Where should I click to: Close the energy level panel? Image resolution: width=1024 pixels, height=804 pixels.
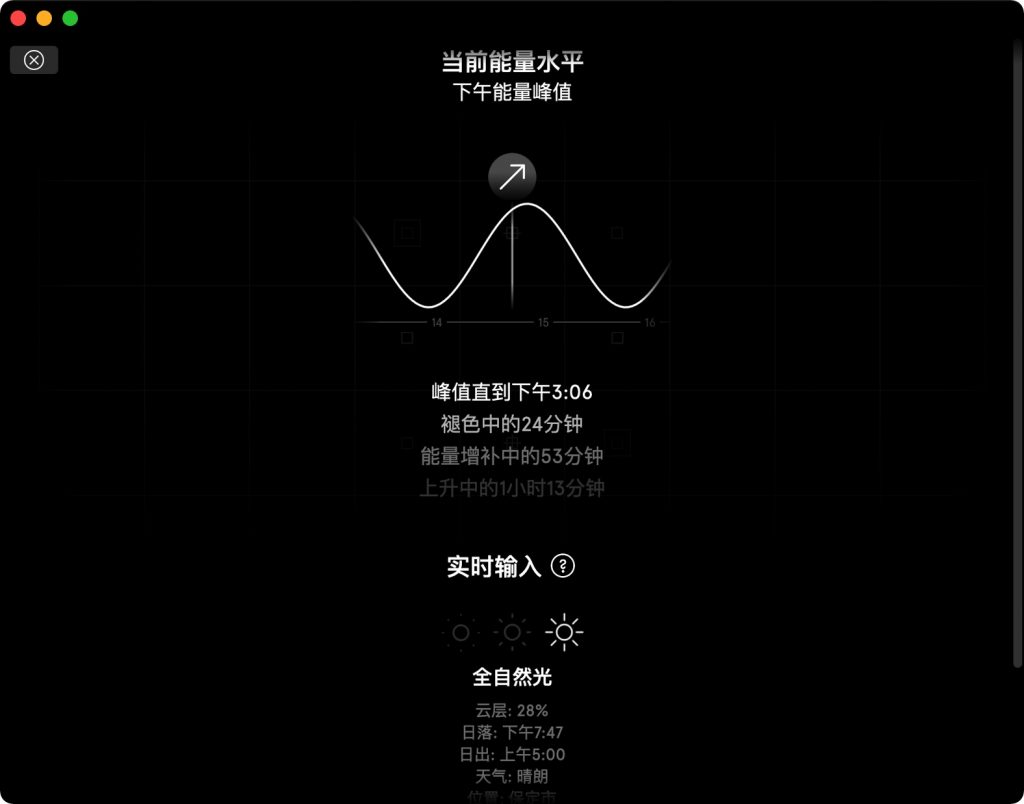34,60
